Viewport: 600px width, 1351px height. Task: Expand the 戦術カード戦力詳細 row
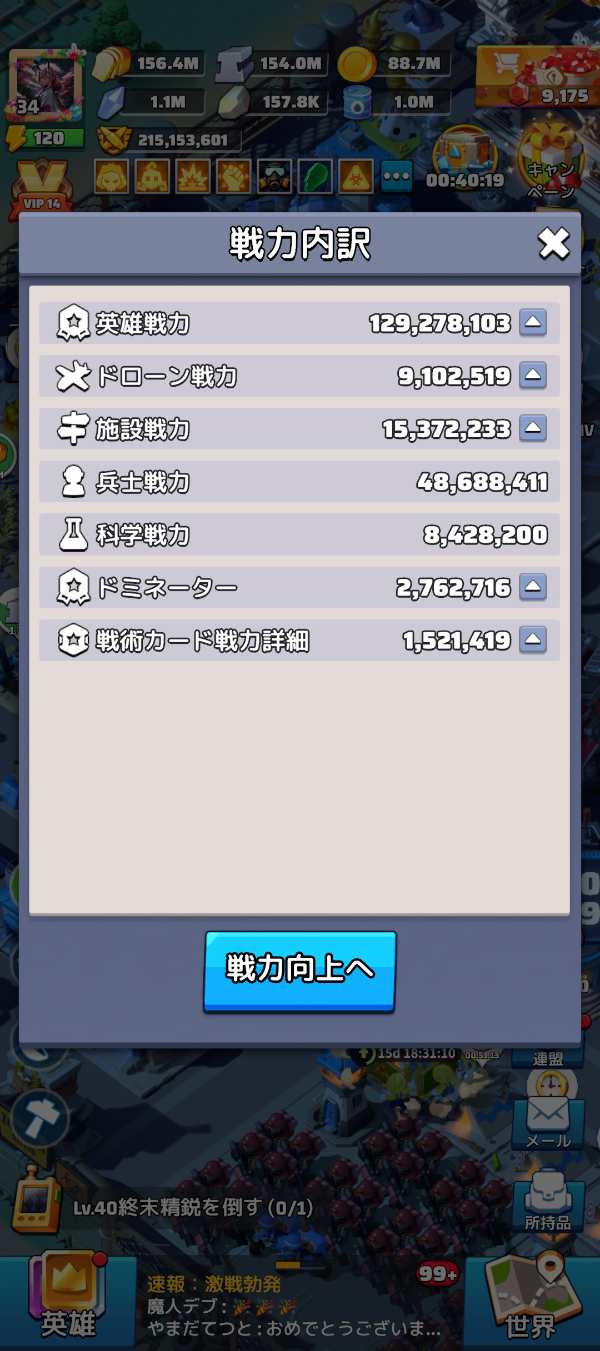(533, 640)
